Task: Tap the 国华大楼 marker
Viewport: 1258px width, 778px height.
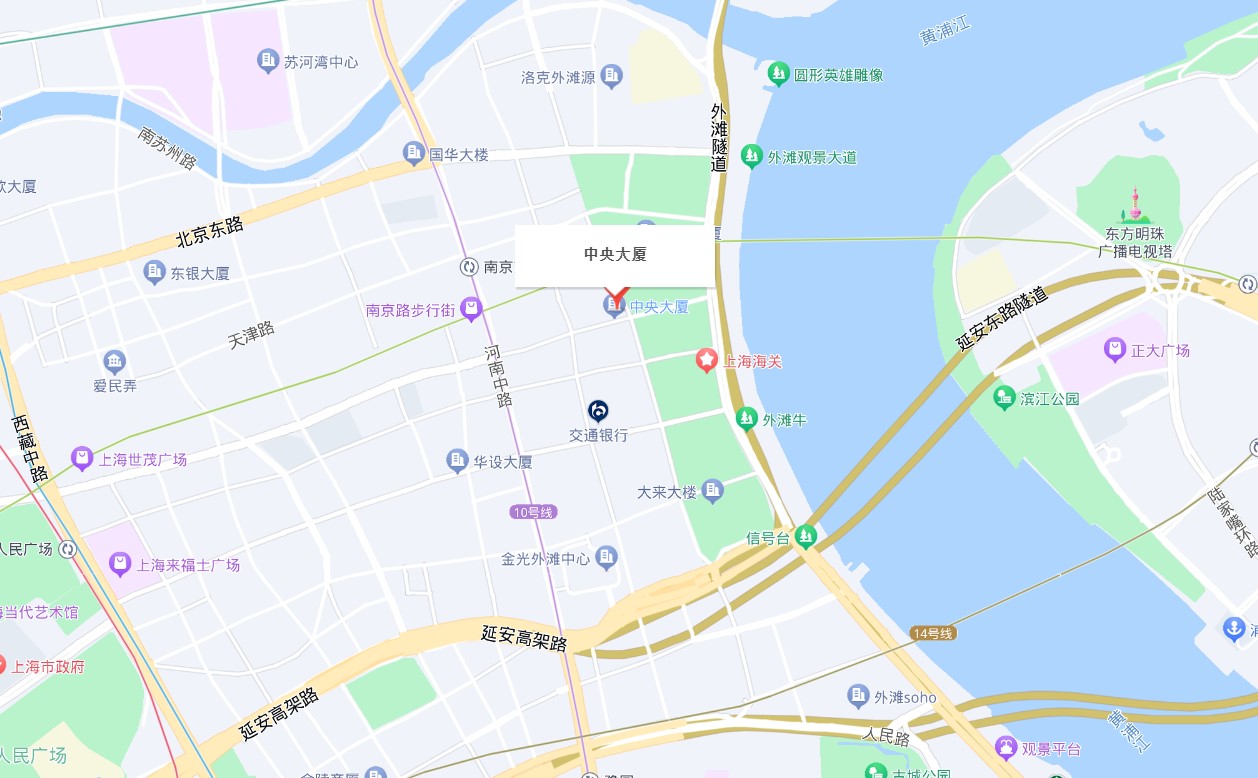Action: coord(414,153)
